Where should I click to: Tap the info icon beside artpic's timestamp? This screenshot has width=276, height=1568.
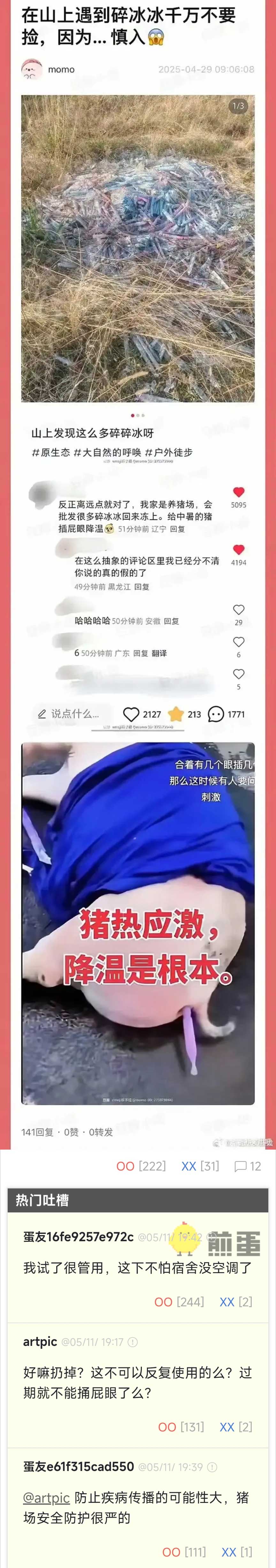(133, 1342)
